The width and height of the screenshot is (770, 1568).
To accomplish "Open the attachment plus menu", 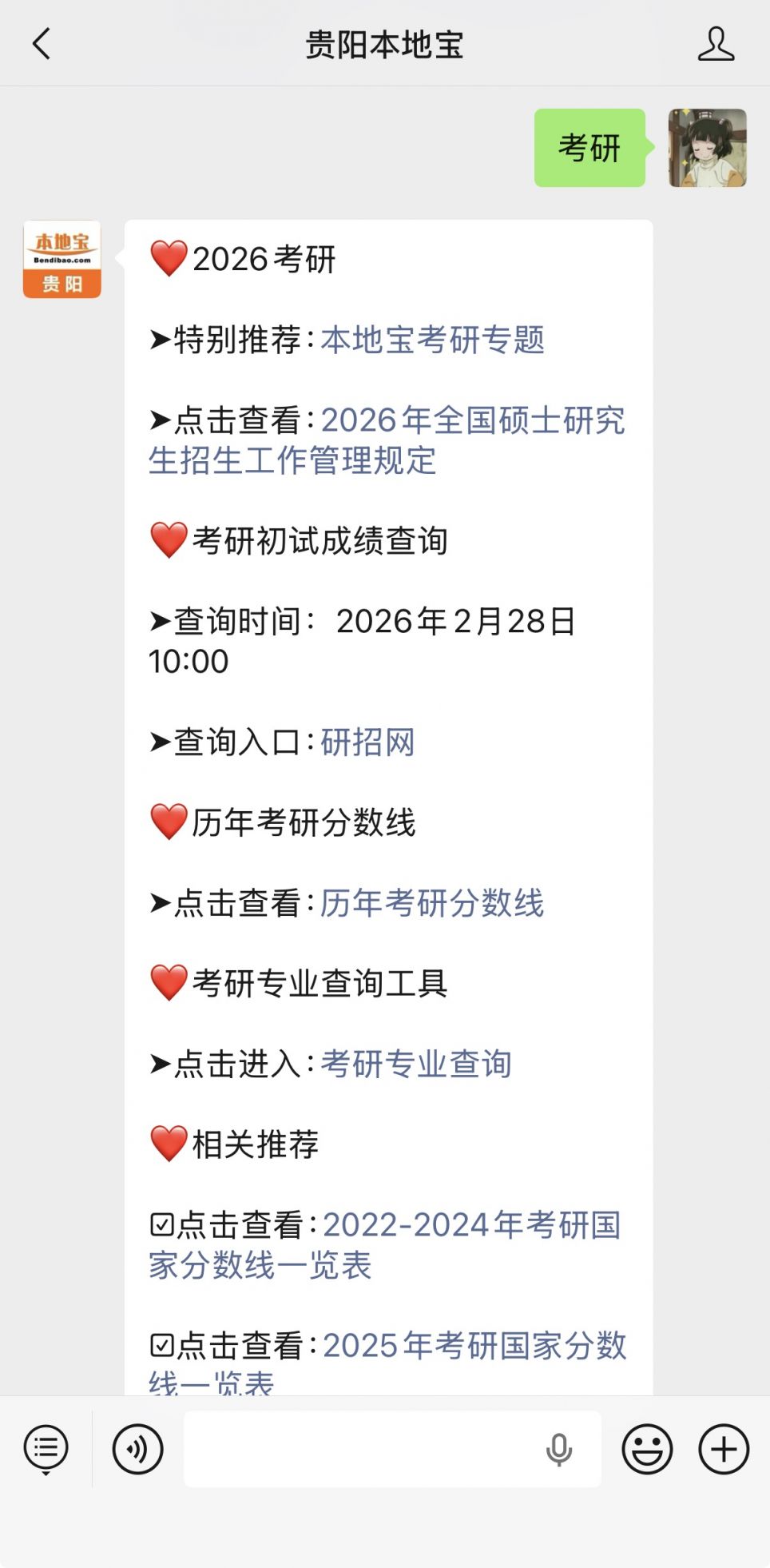I will coord(720,1448).
